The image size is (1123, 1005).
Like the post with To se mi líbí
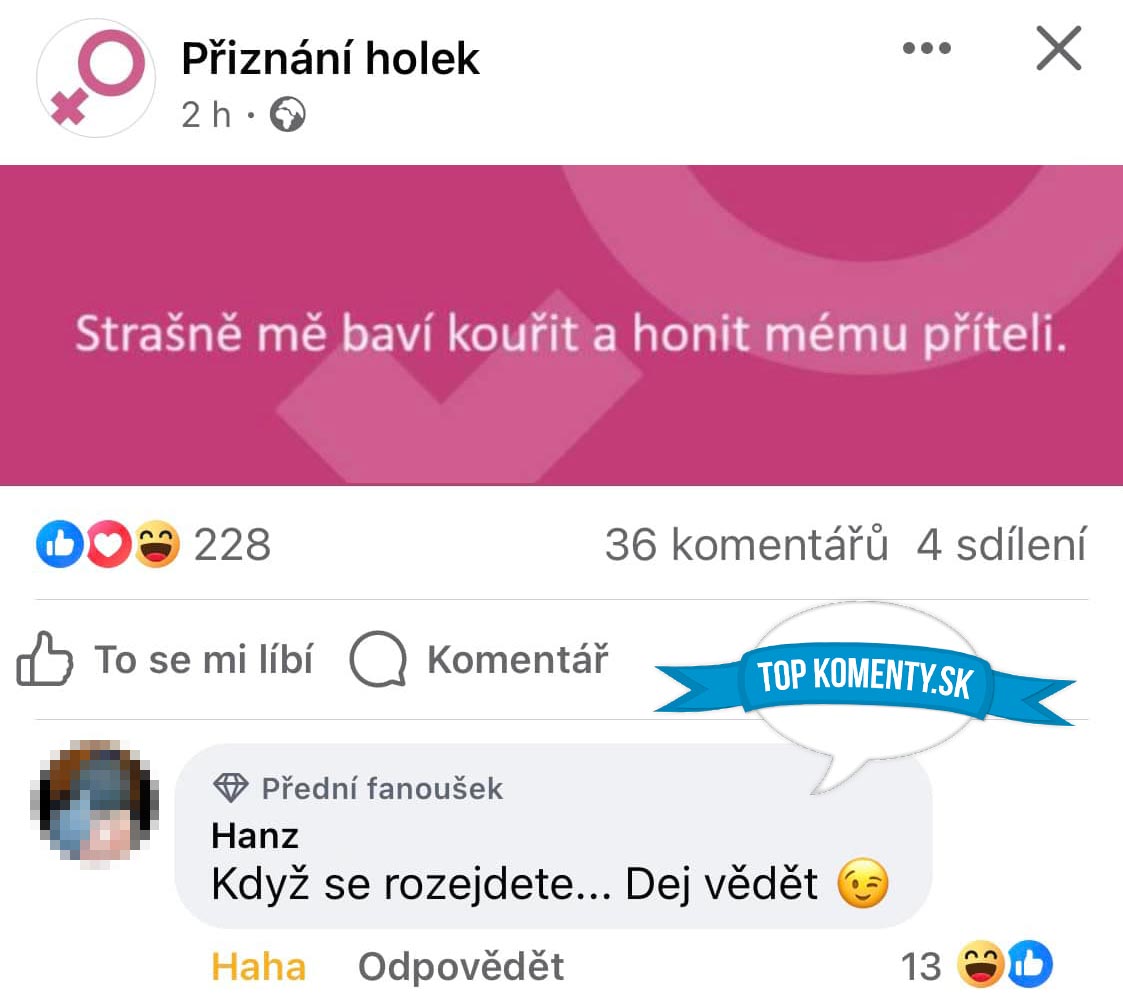click(166, 660)
